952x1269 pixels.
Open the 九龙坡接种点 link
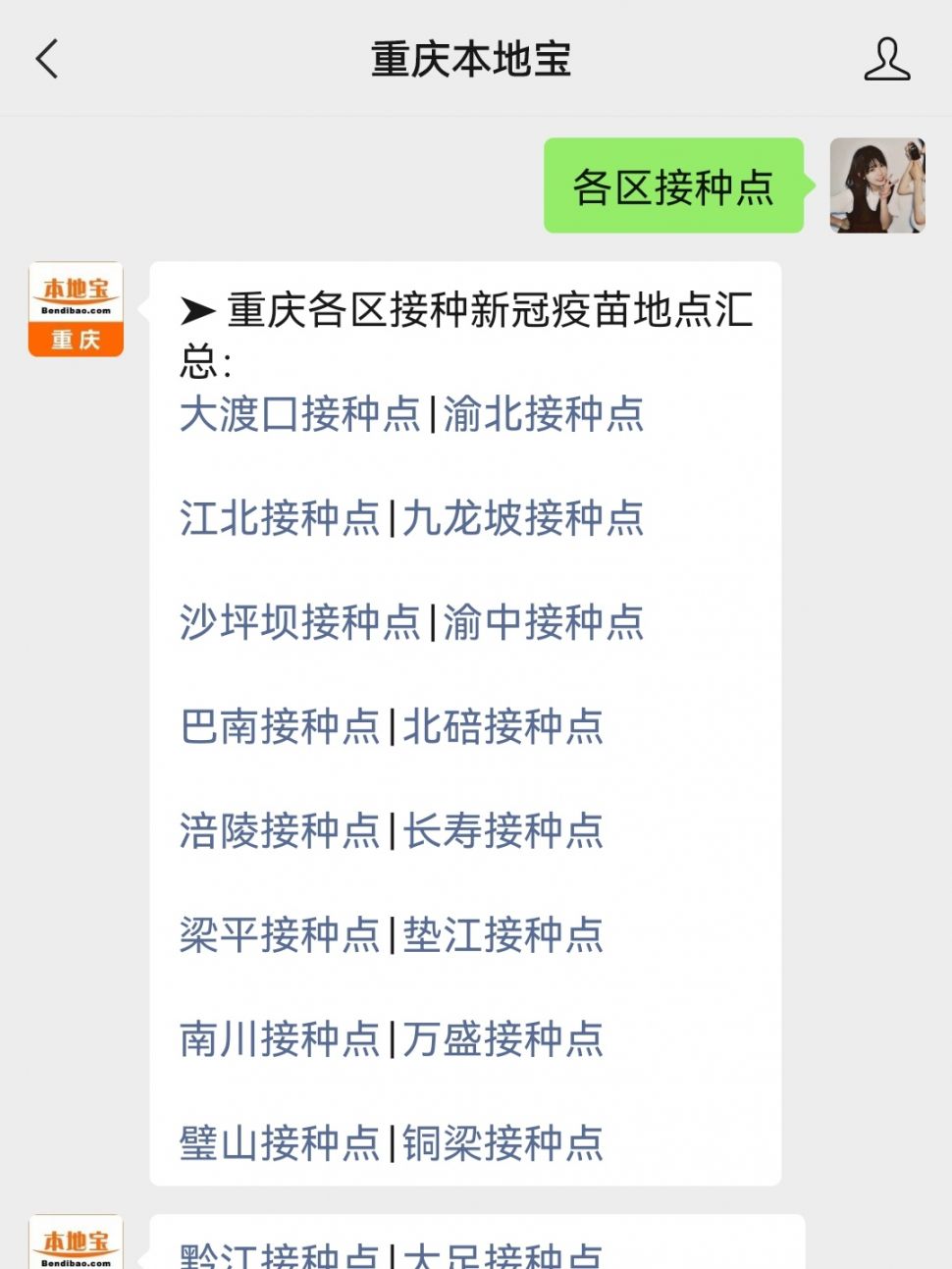tap(523, 518)
